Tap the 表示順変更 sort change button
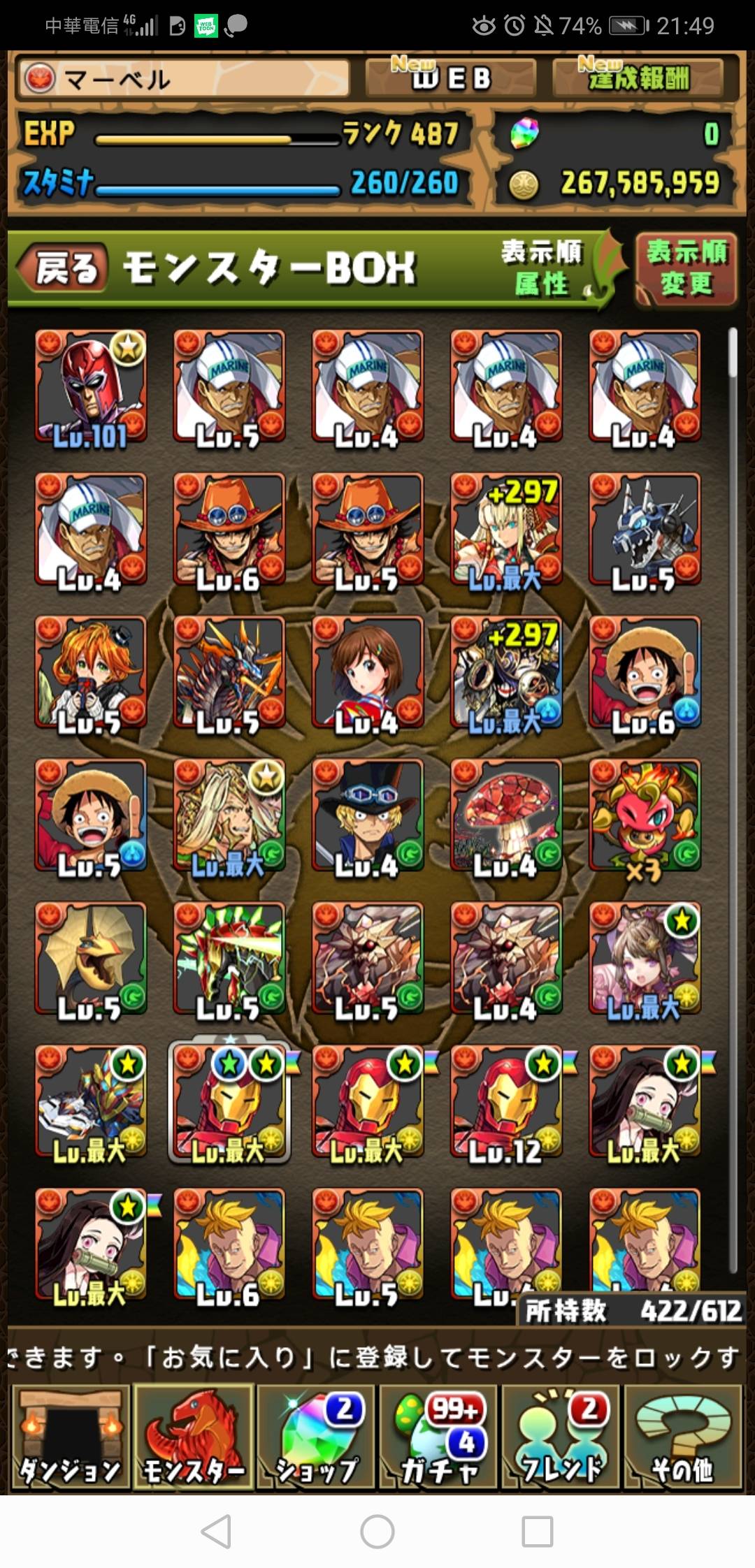Viewport: 755px width, 1568px height. click(686, 268)
